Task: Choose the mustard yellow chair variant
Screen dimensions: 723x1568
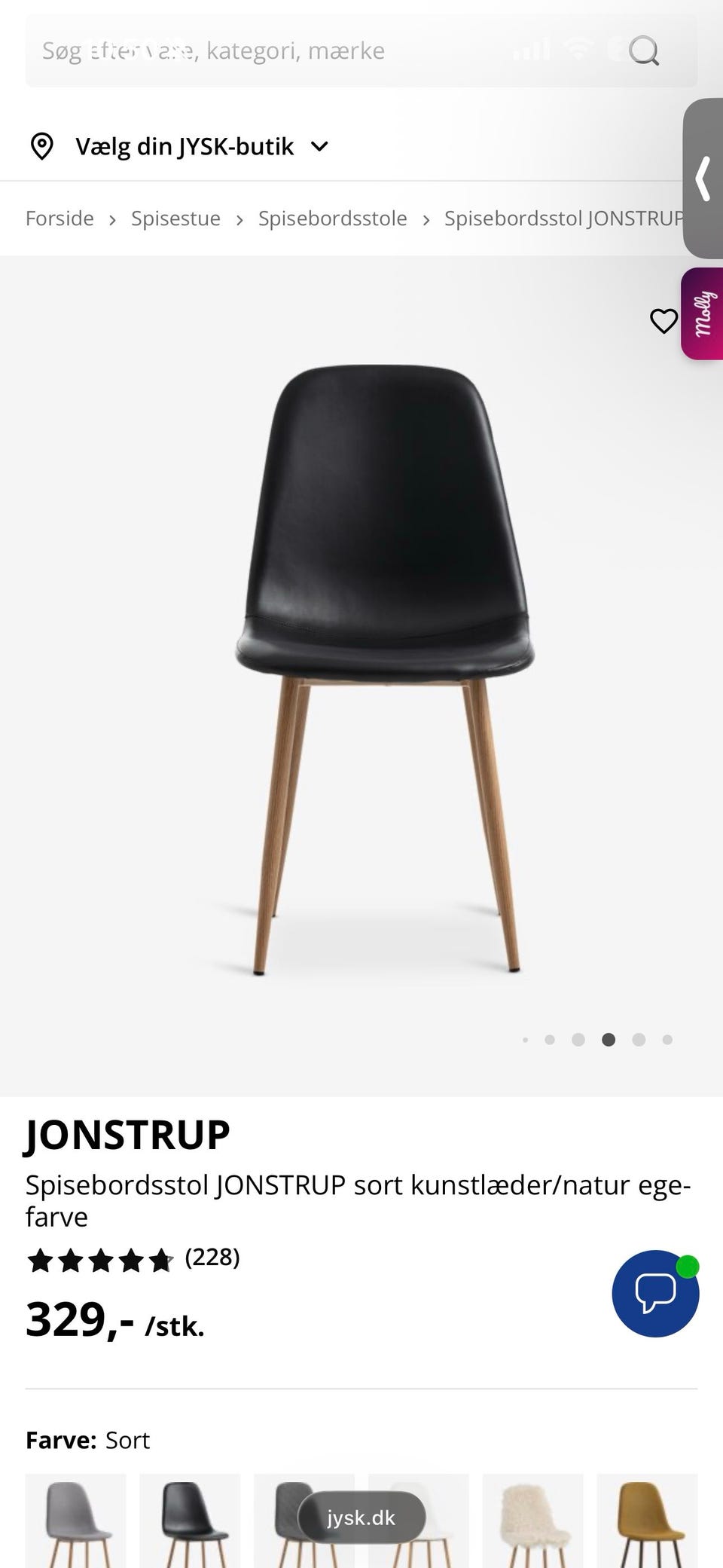Action: click(x=647, y=1521)
